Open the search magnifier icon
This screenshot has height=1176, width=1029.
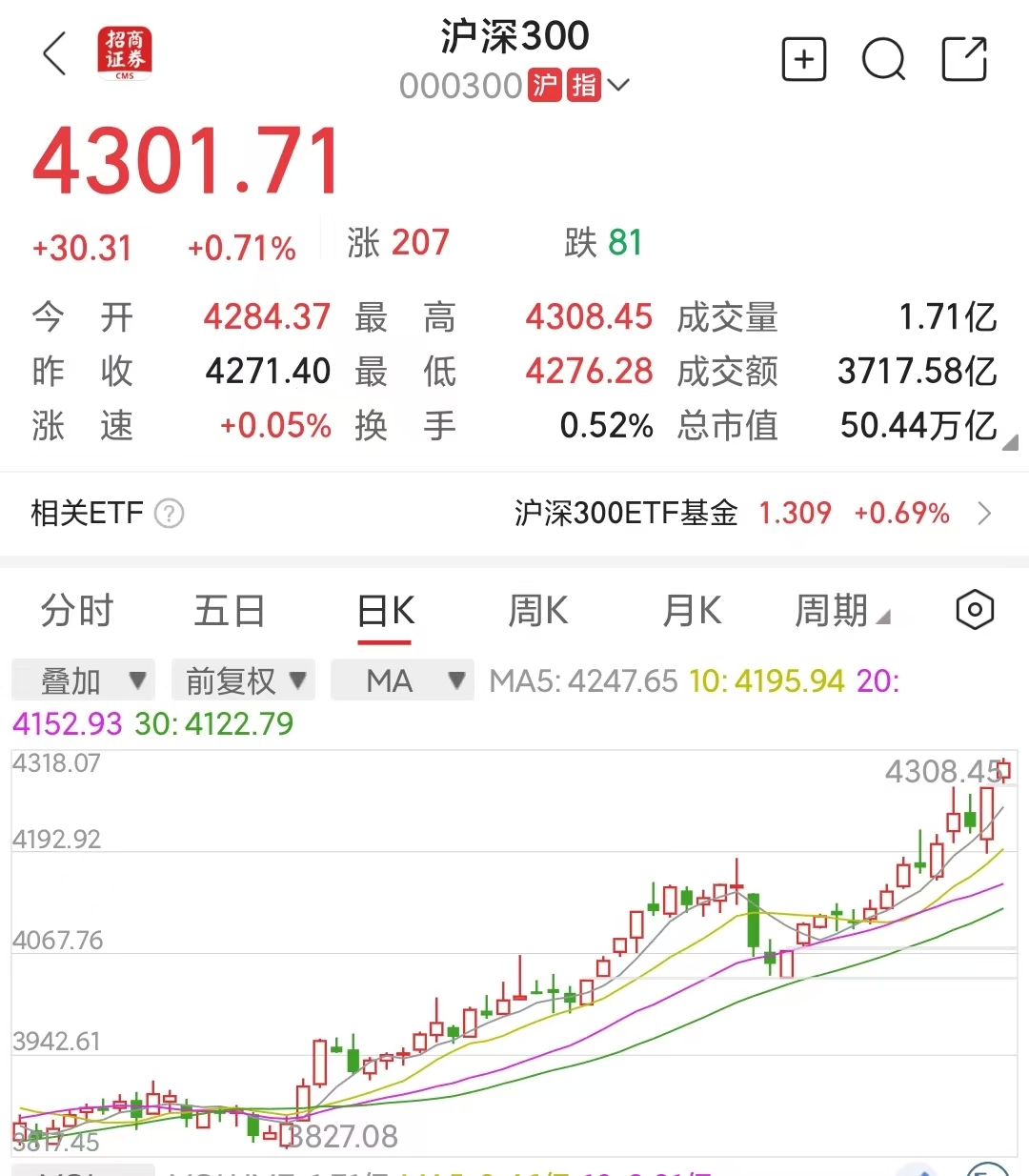[x=883, y=60]
